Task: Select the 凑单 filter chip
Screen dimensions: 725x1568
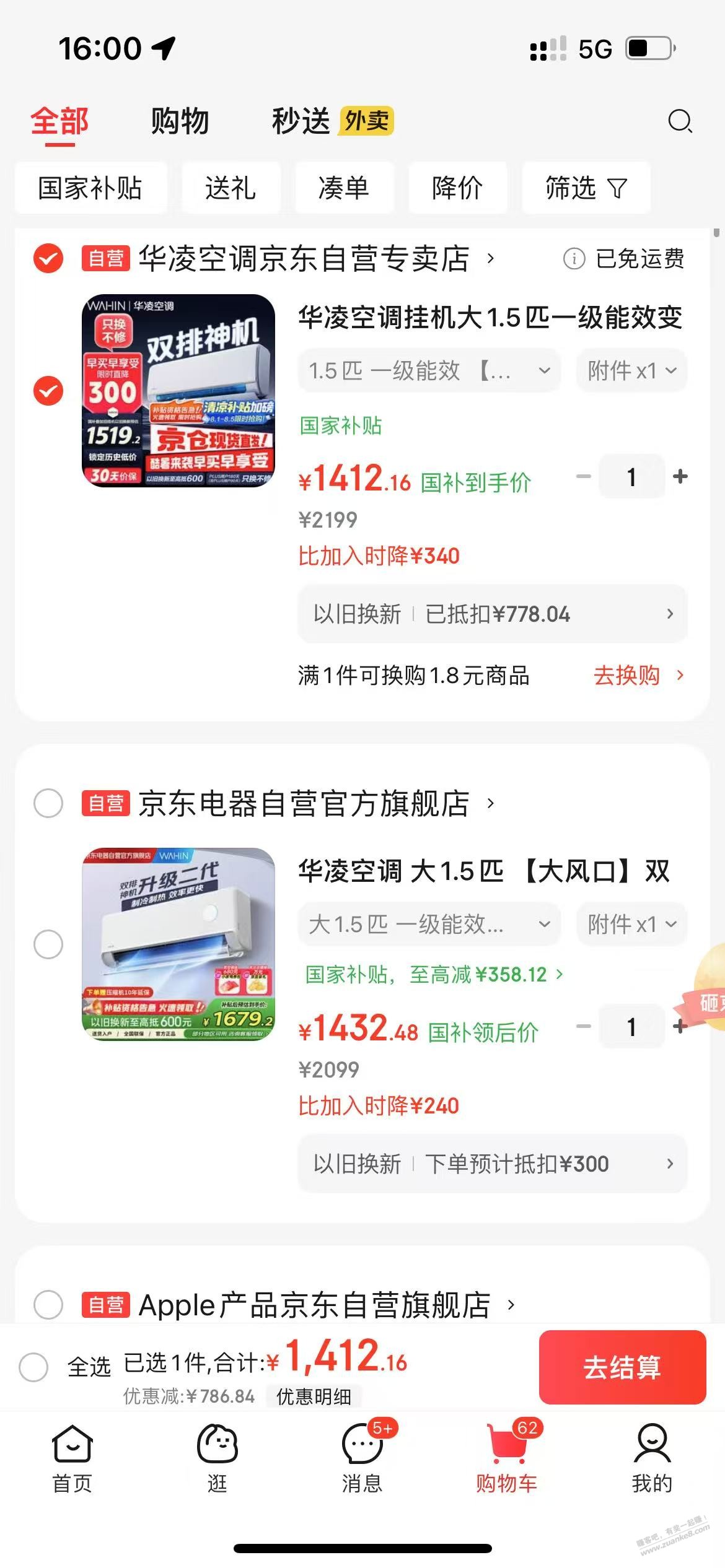Action: coord(344,188)
